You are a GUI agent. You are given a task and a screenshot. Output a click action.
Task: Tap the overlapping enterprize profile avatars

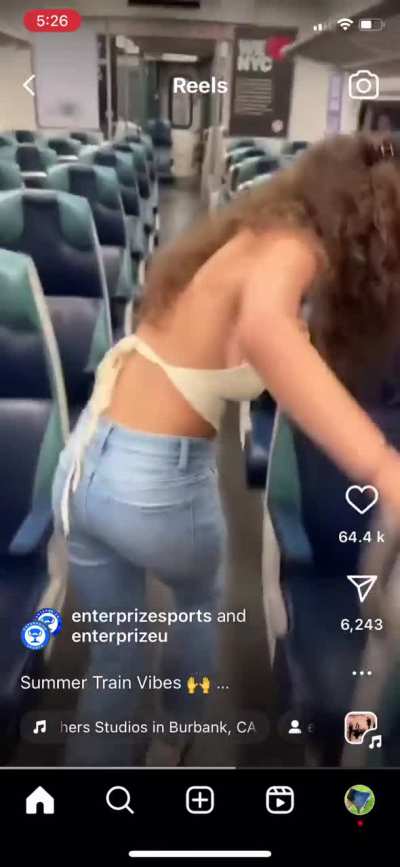(x=41, y=629)
